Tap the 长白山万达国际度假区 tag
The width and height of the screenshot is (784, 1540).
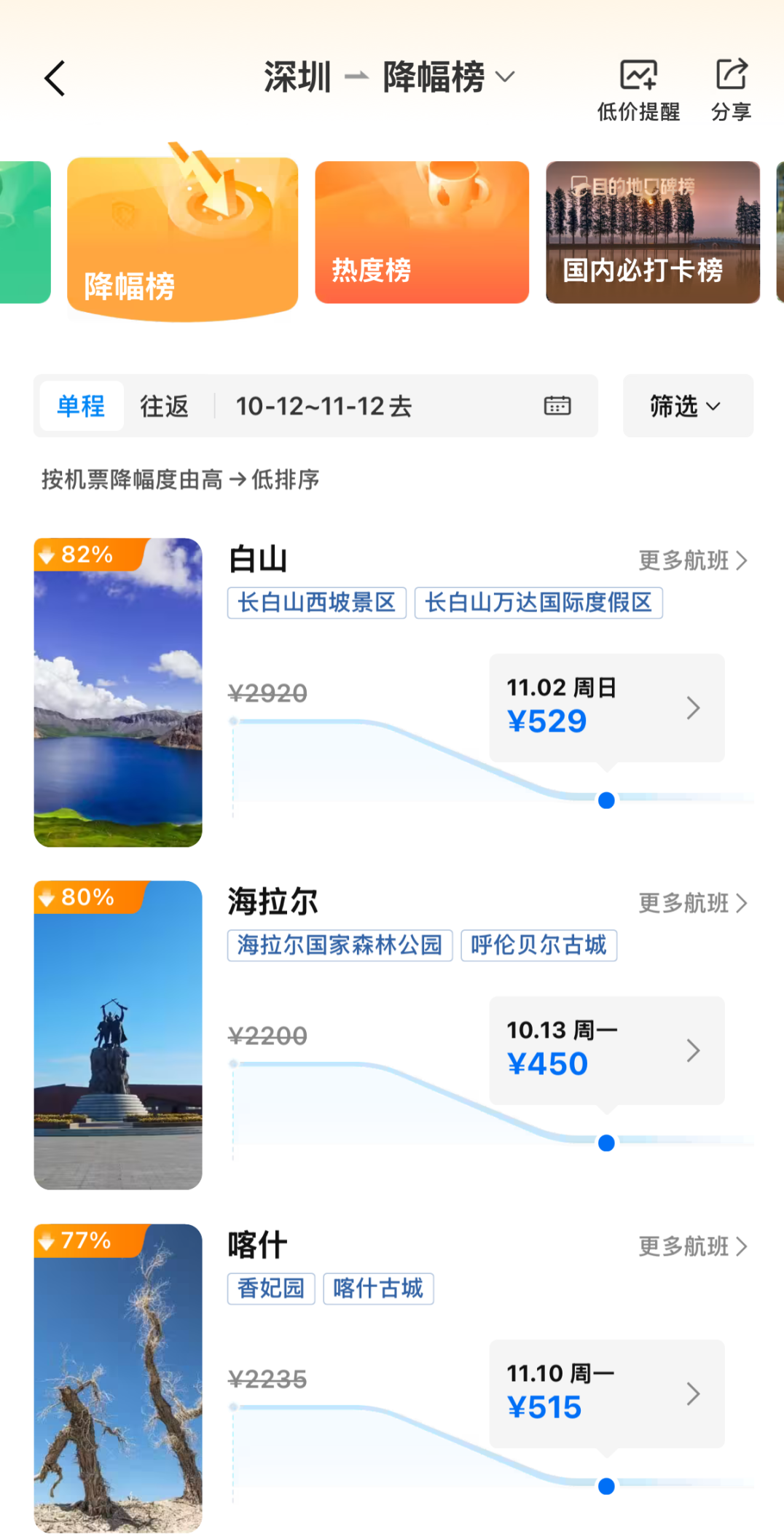[x=538, y=603]
